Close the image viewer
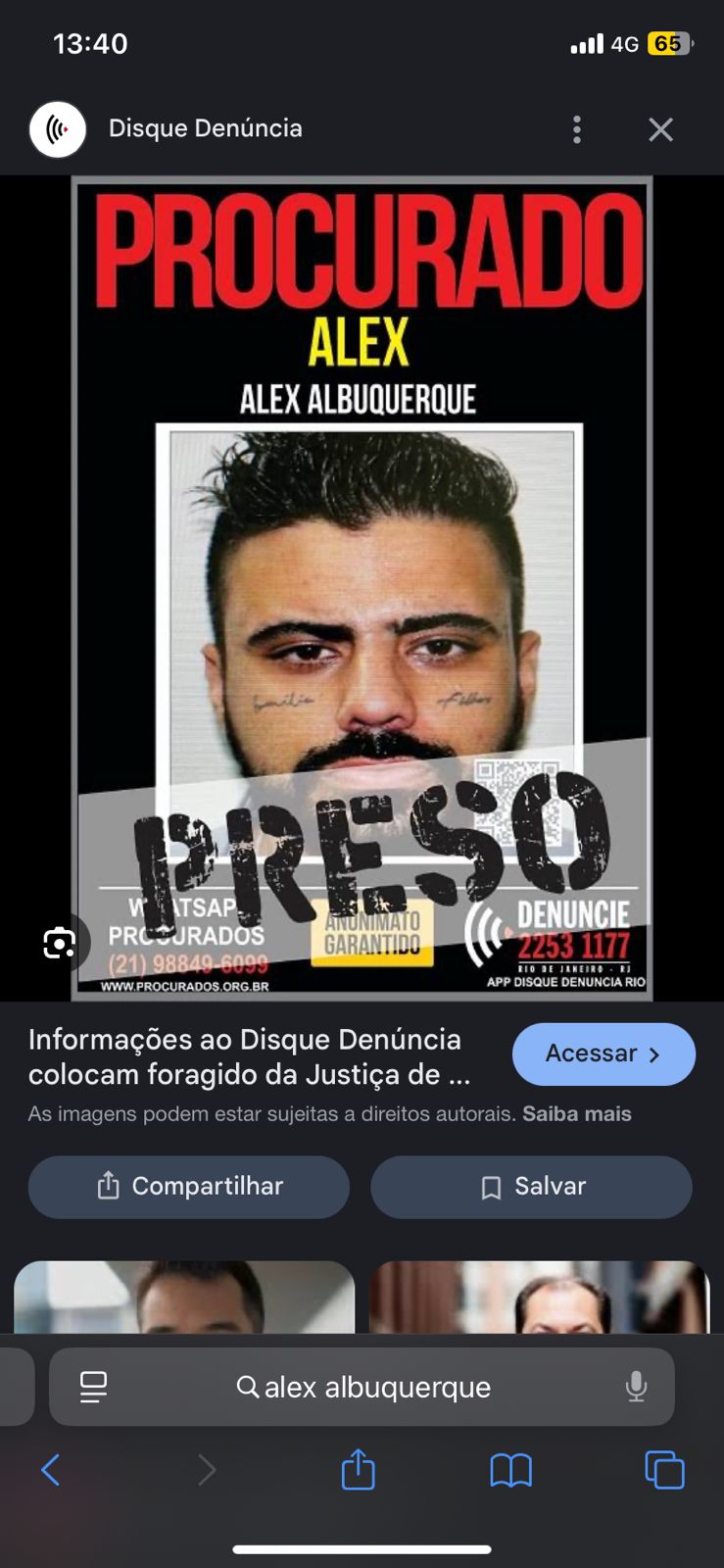Screen dimensions: 724x1568 [660, 129]
